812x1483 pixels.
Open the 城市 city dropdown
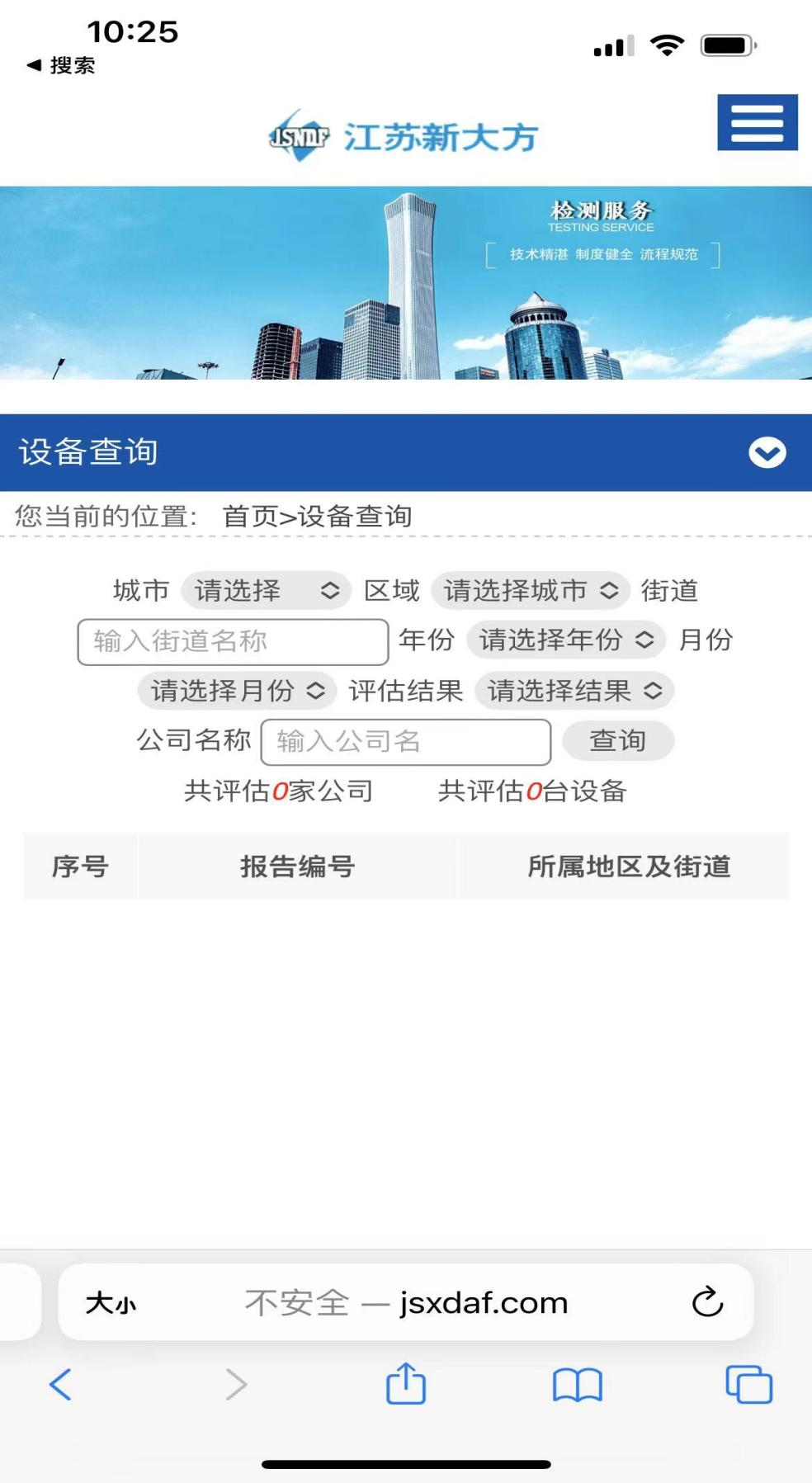click(x=266, y=590)
